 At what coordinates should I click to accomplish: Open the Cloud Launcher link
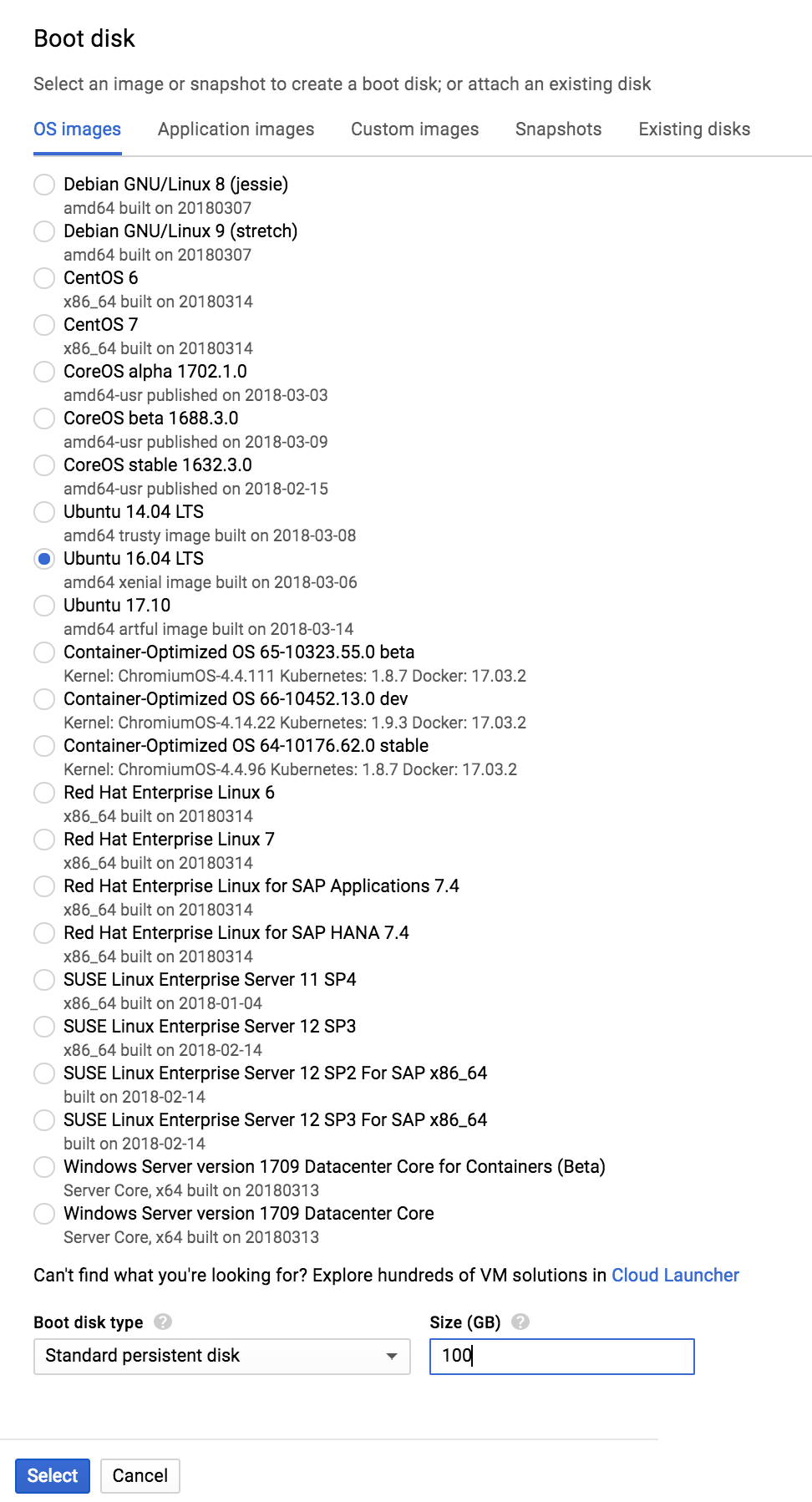tap(675, 1276)
